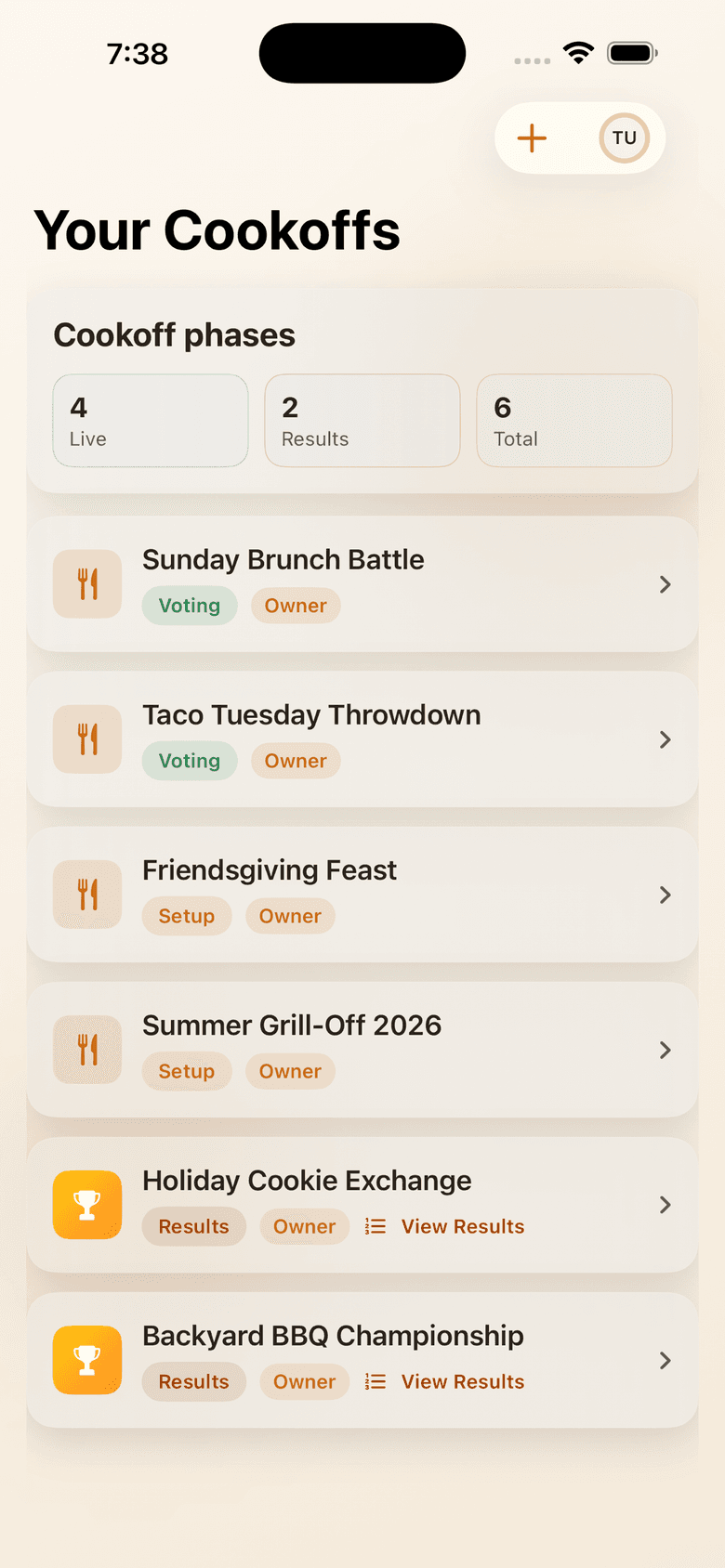Select the trophy icon beside Backyard BBQ Championship
Image resolution: width=725 pixels, height=1568 pixels.
[86, 1359]
